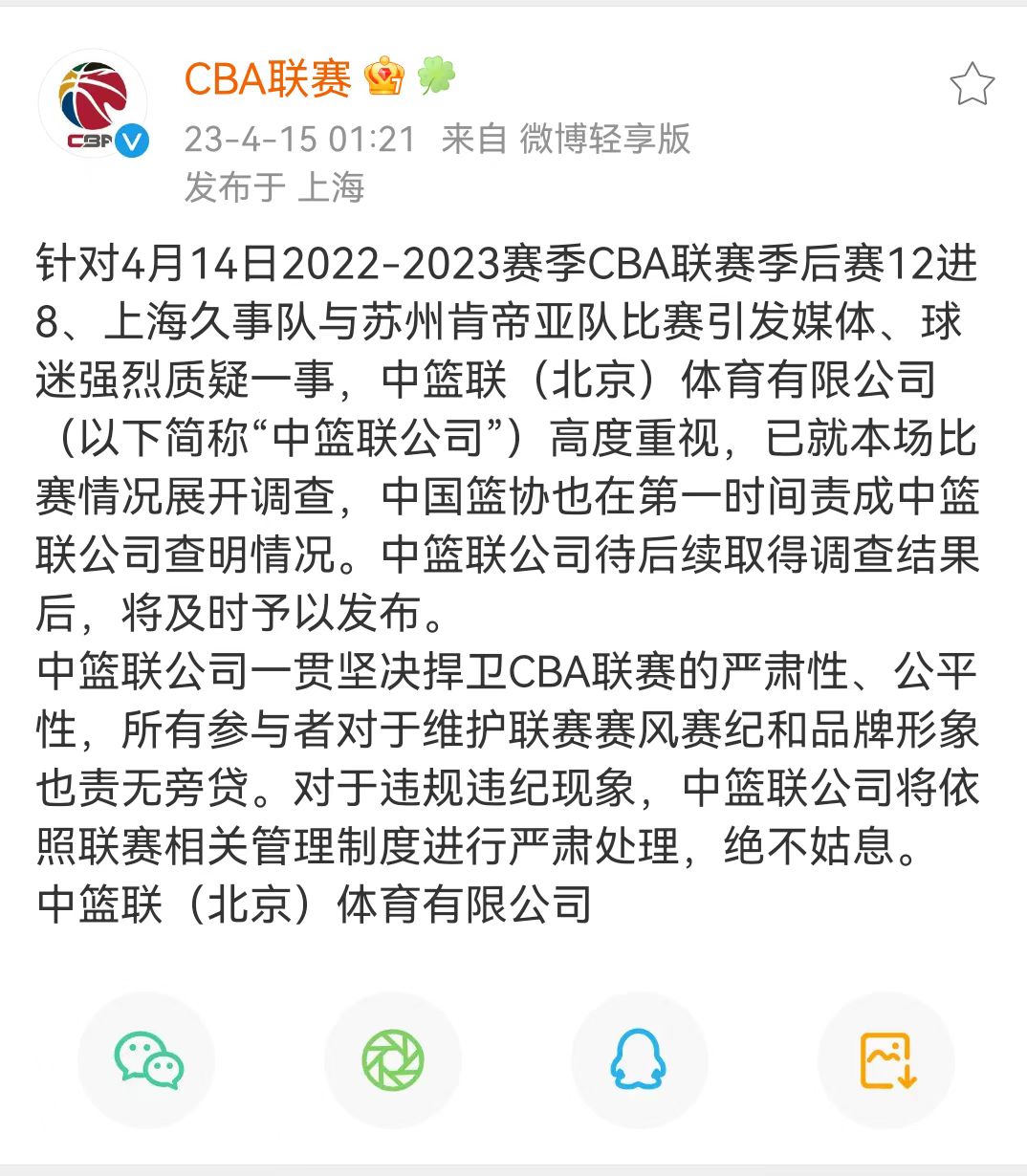Favorite this post with the star icon
The image size is (1027, 1176).
coord(972,85)
